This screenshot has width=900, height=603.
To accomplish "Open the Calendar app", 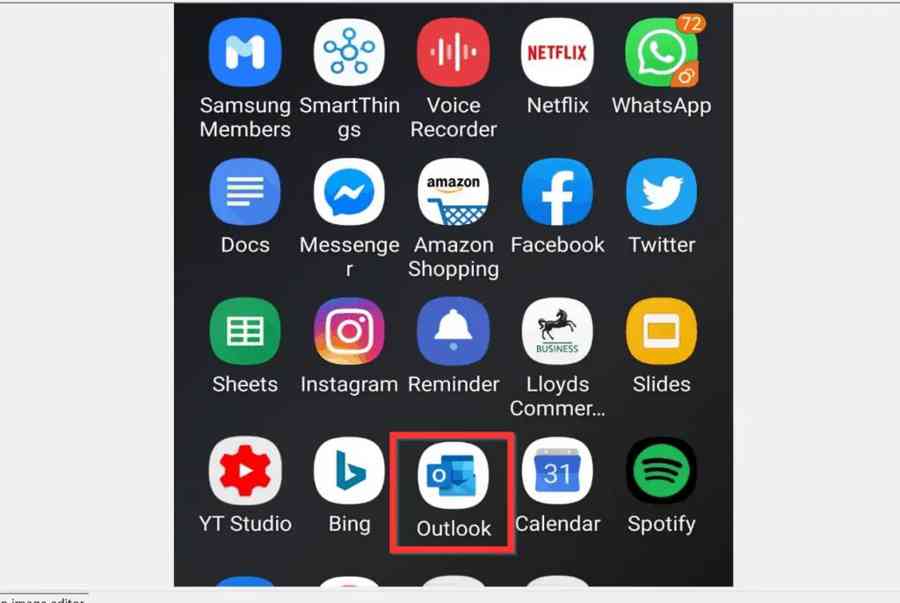I will coord(557,472).
